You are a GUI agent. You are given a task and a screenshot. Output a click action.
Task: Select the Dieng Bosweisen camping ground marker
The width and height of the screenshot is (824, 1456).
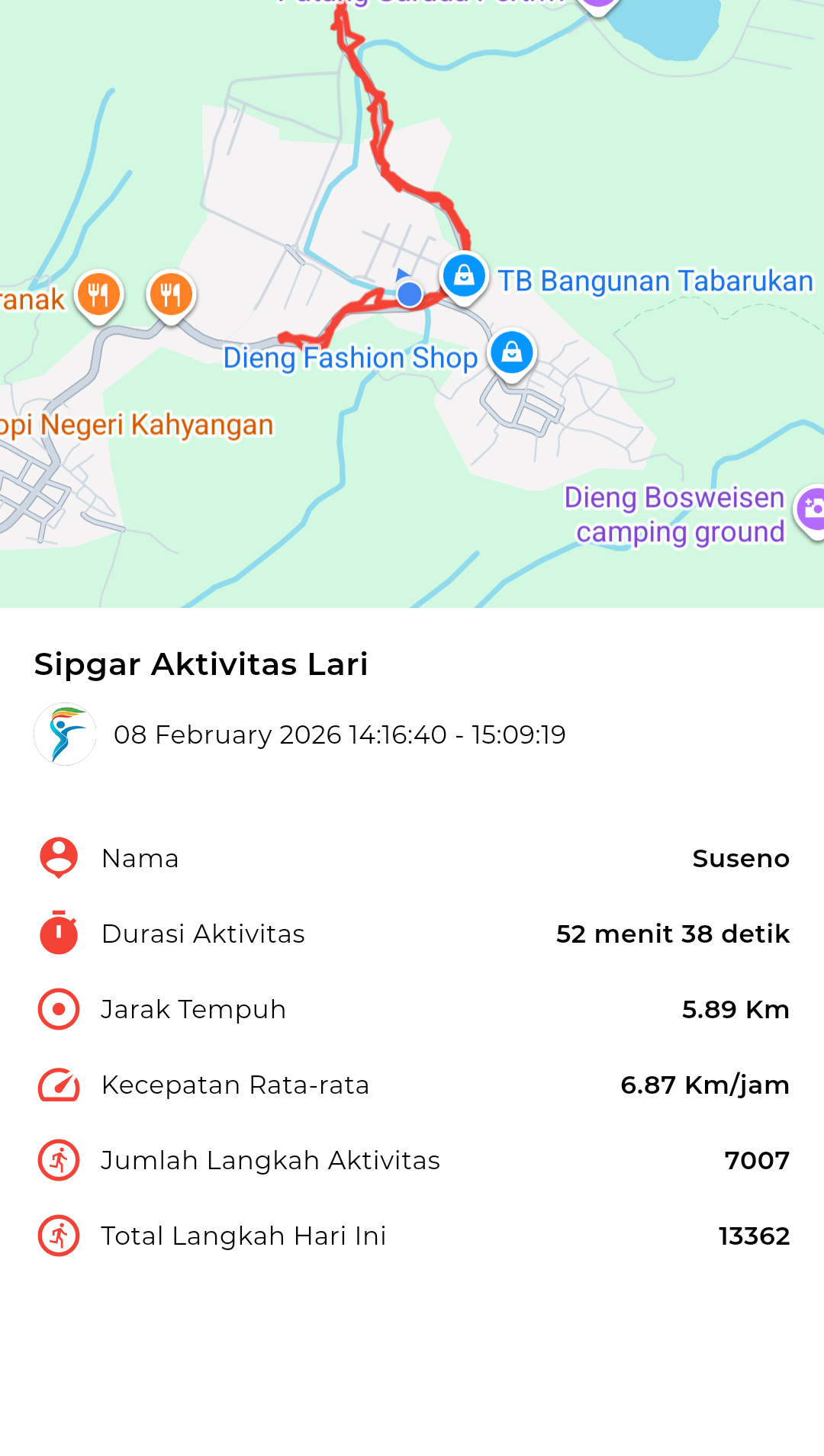click(812, 509)
